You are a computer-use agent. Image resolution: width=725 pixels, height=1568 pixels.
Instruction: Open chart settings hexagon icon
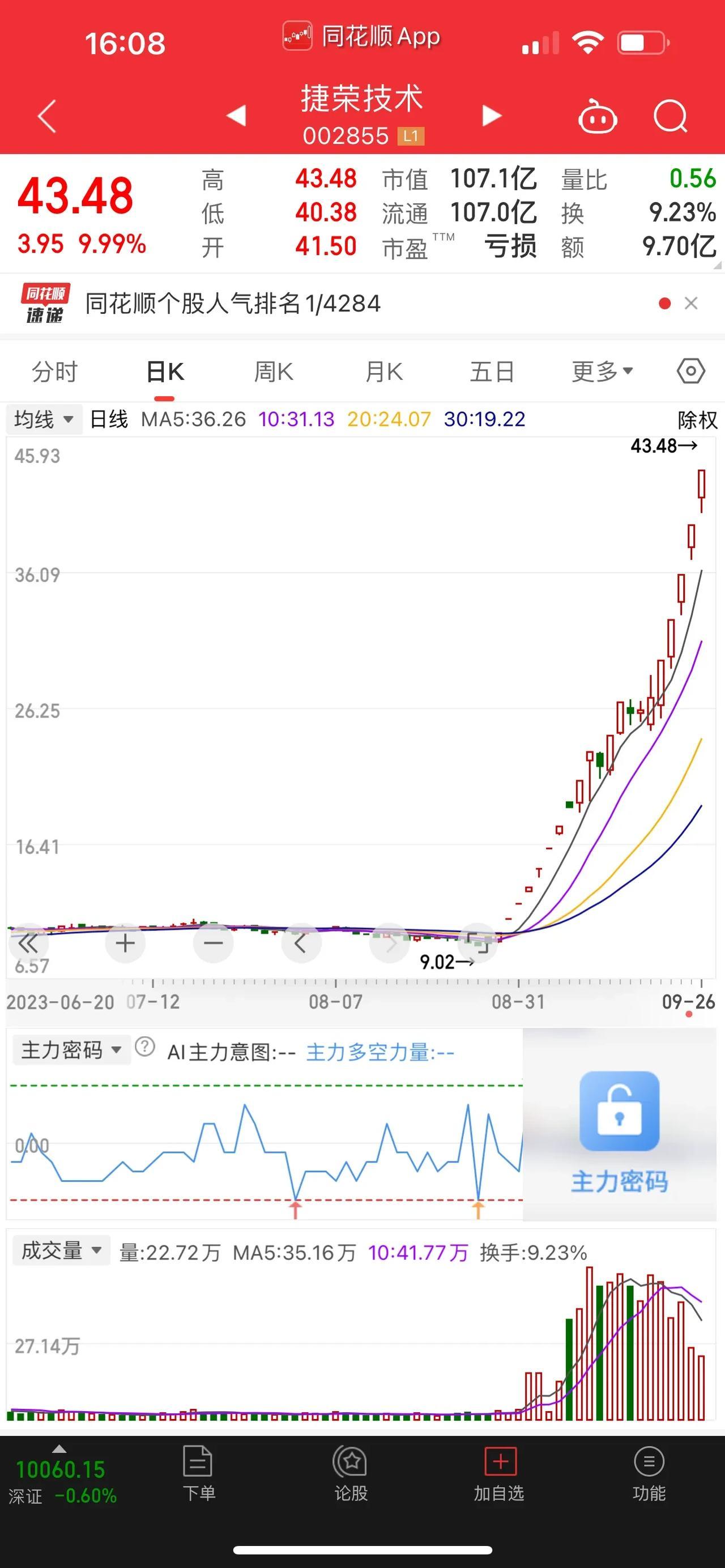[691, 371]
